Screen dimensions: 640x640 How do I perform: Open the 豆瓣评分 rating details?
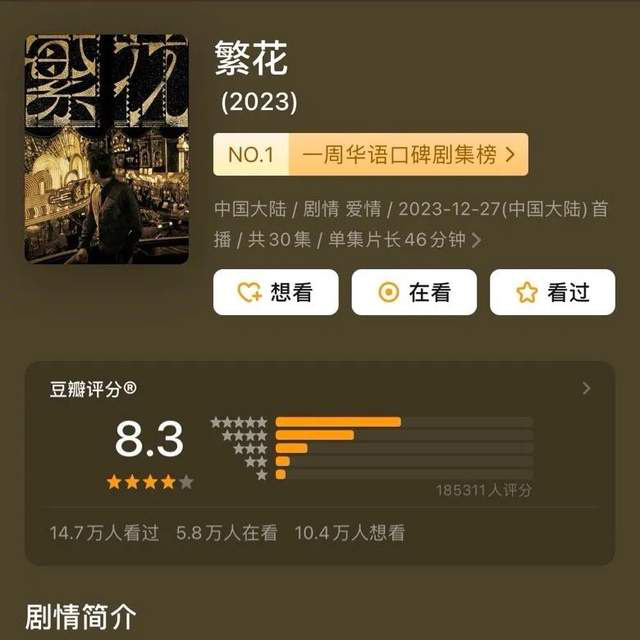(x=586, y=388)
